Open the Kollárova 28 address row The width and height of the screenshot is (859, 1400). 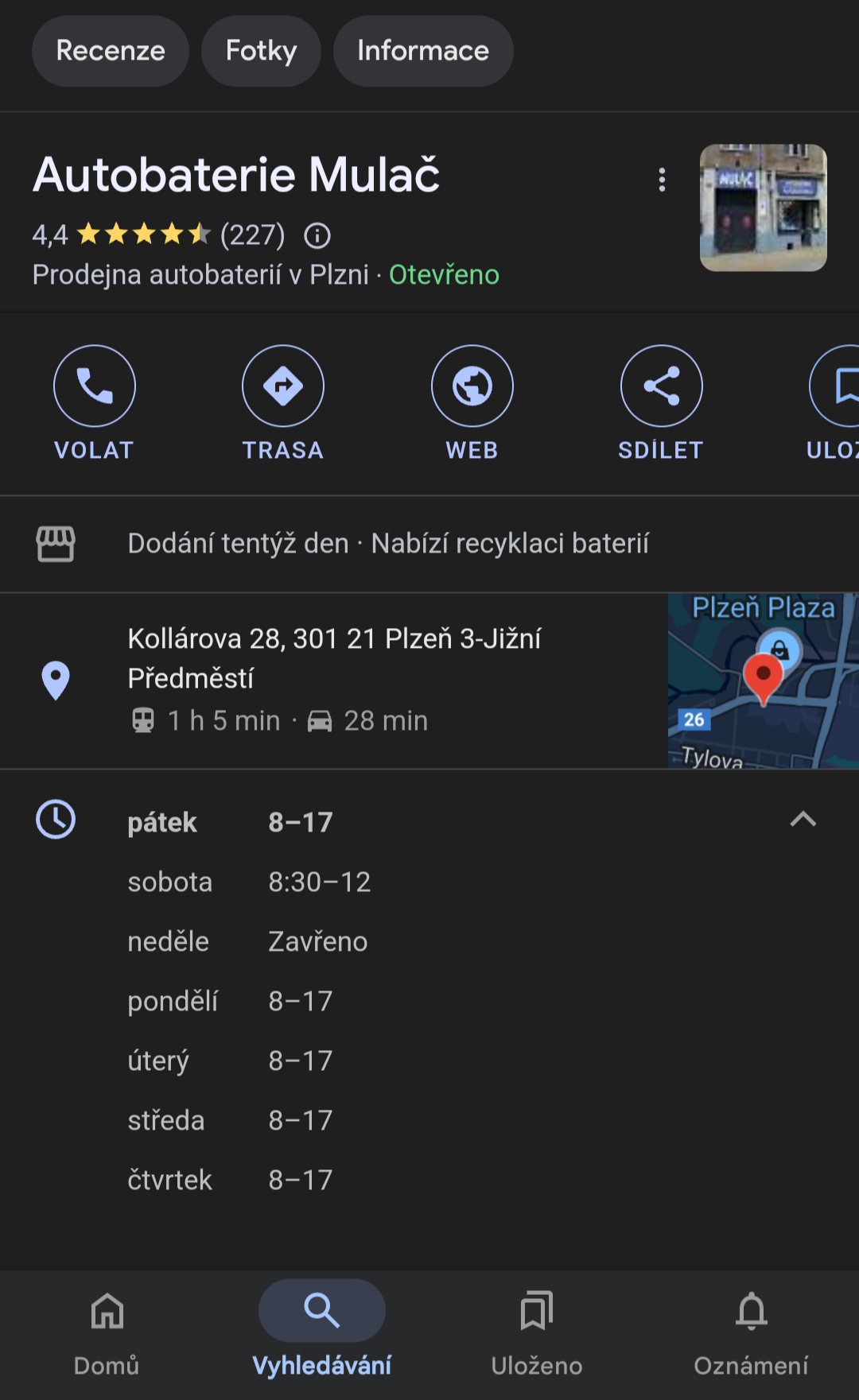tap(334, 678)
